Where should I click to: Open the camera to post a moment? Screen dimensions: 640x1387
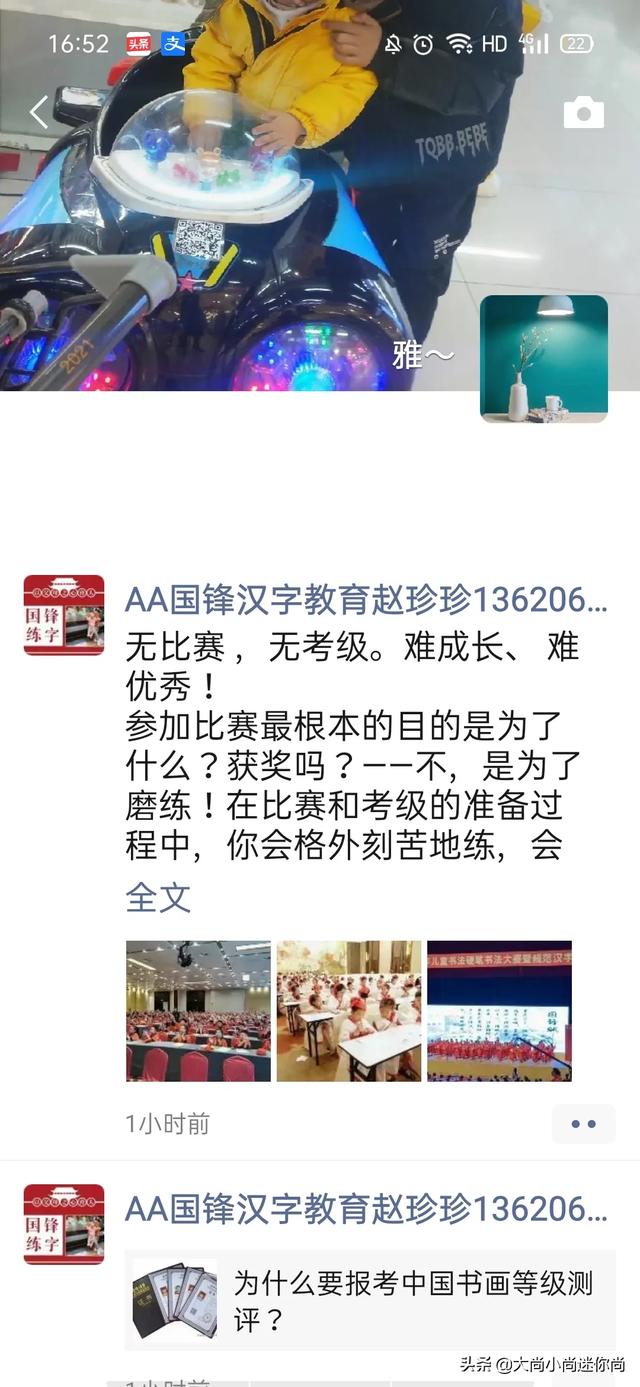pyautogui.click(x=584, y=112)
